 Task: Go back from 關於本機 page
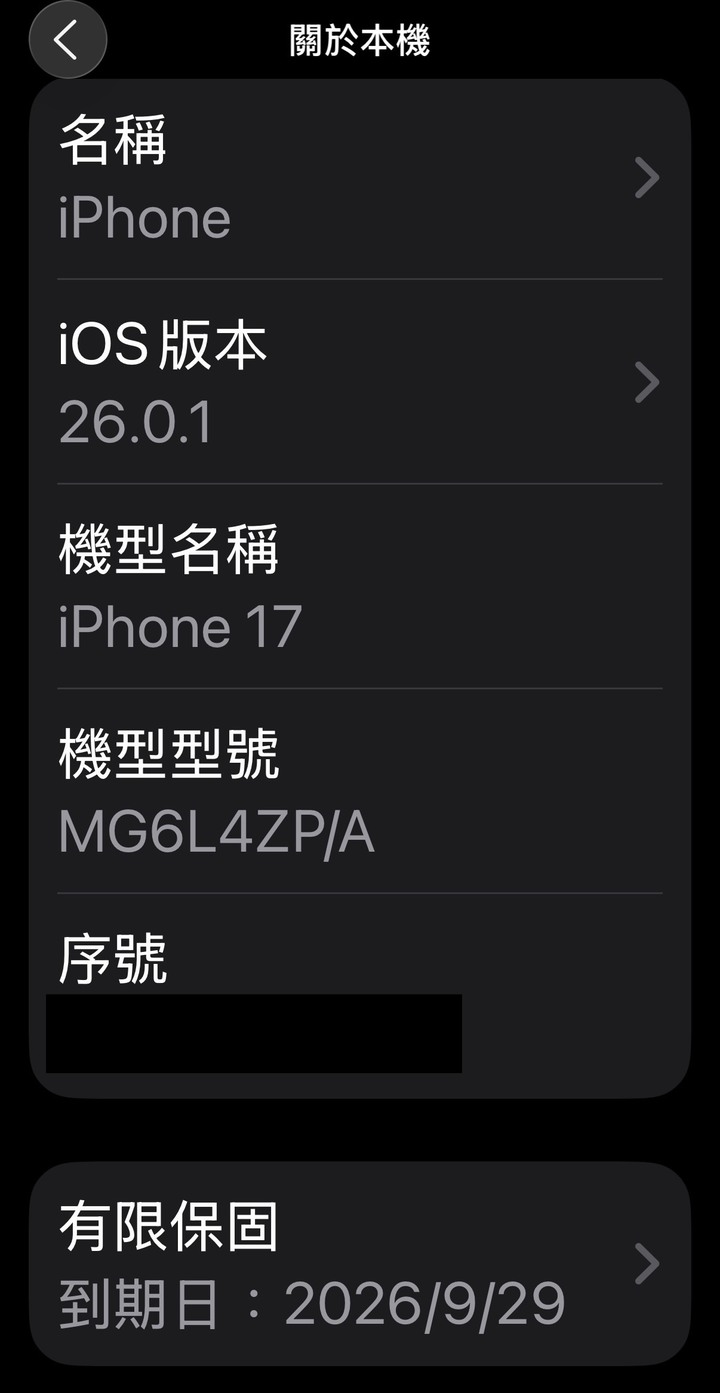coord(67,40)
